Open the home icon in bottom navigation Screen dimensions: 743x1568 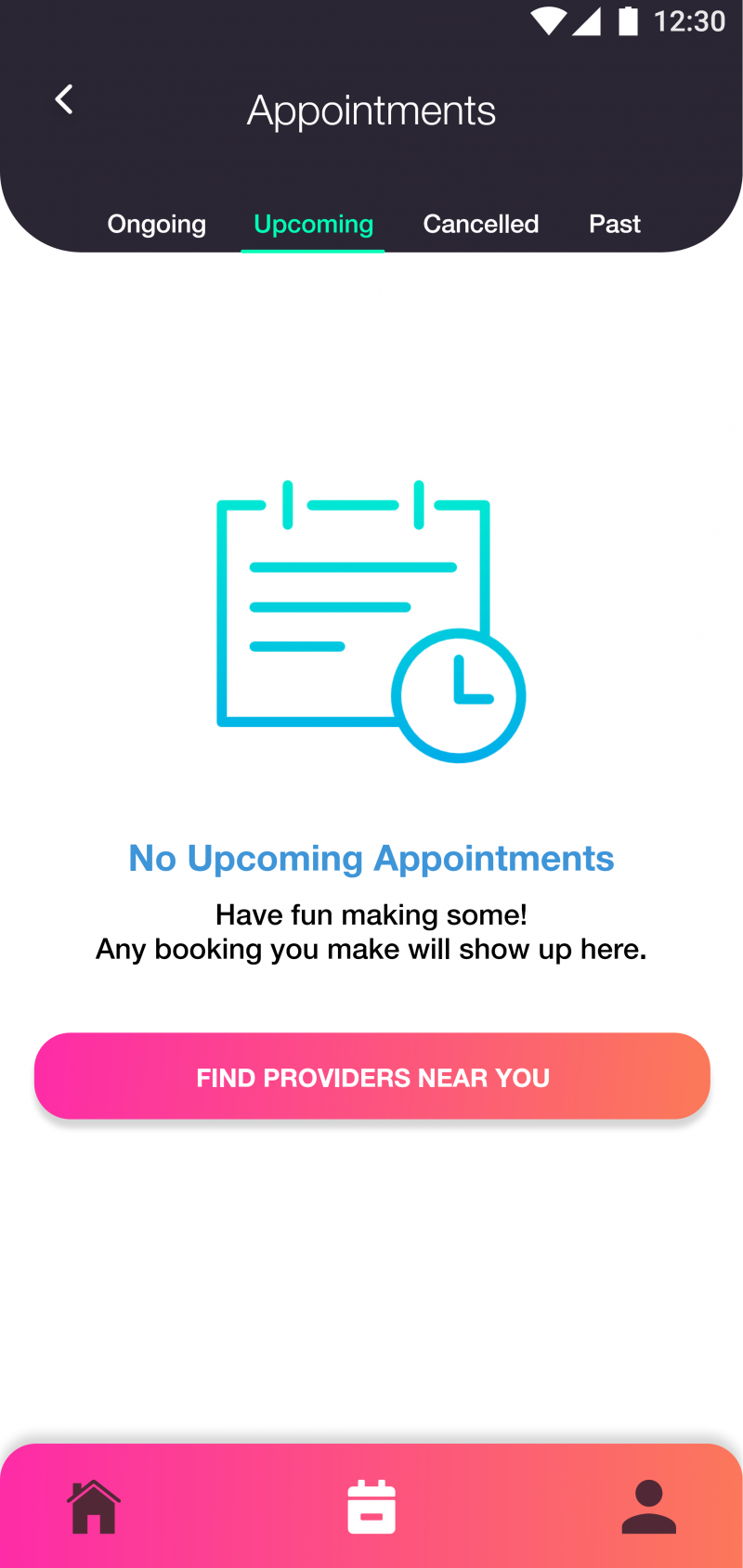pos(94,1506)
